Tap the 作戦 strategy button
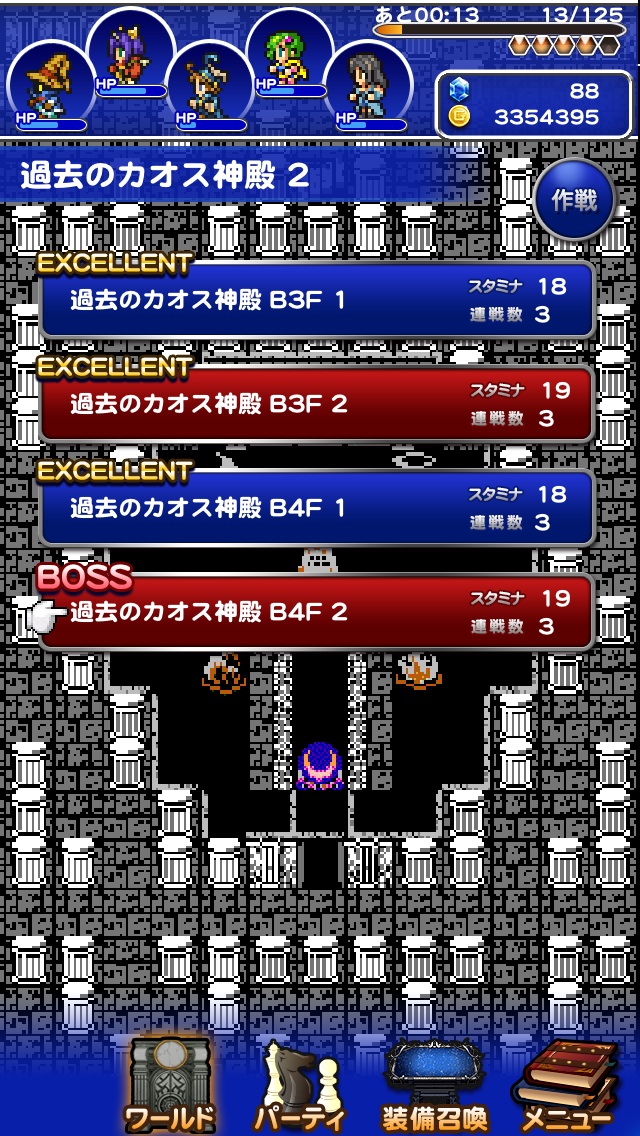 [x=574, y=200]
